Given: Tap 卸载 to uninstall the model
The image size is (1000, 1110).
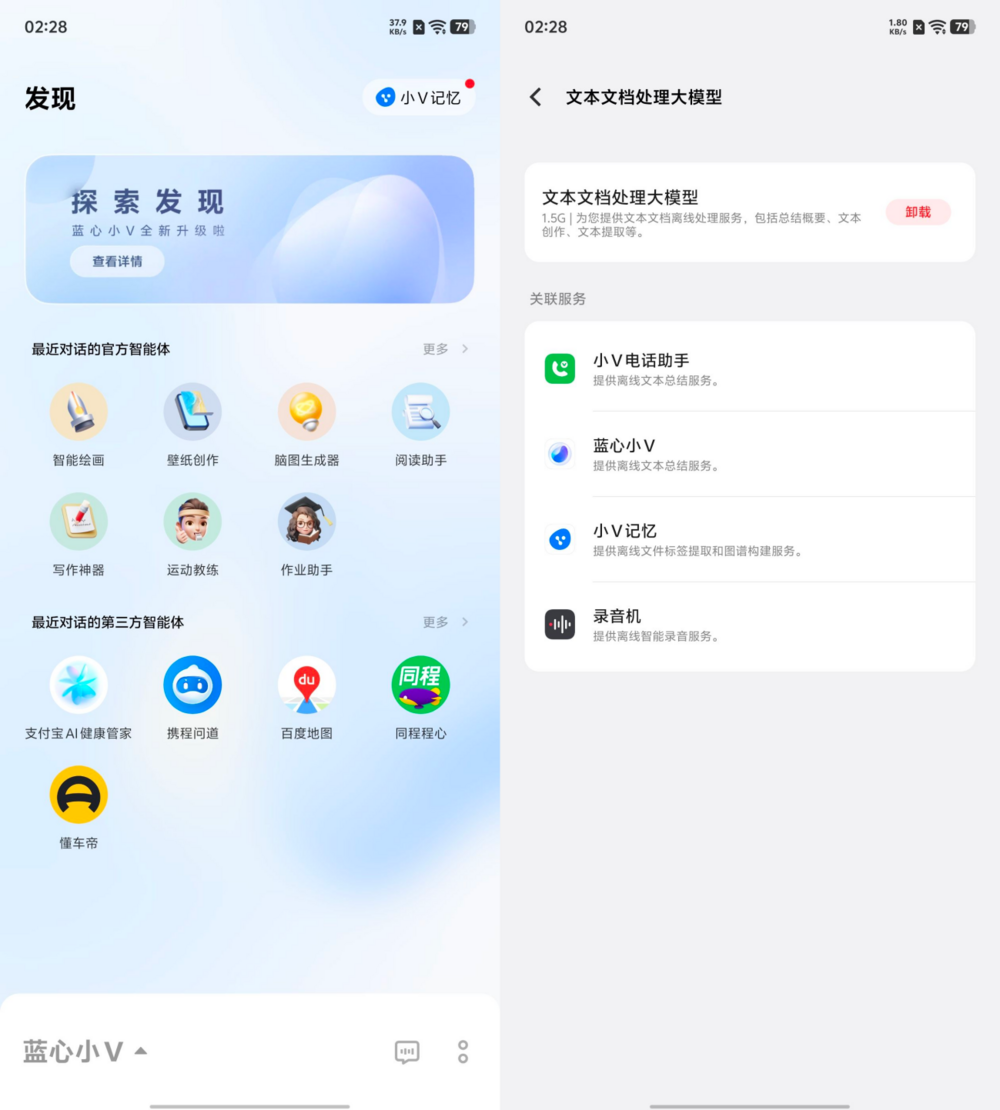Looking at the screenshot, I should pos(917,212).
